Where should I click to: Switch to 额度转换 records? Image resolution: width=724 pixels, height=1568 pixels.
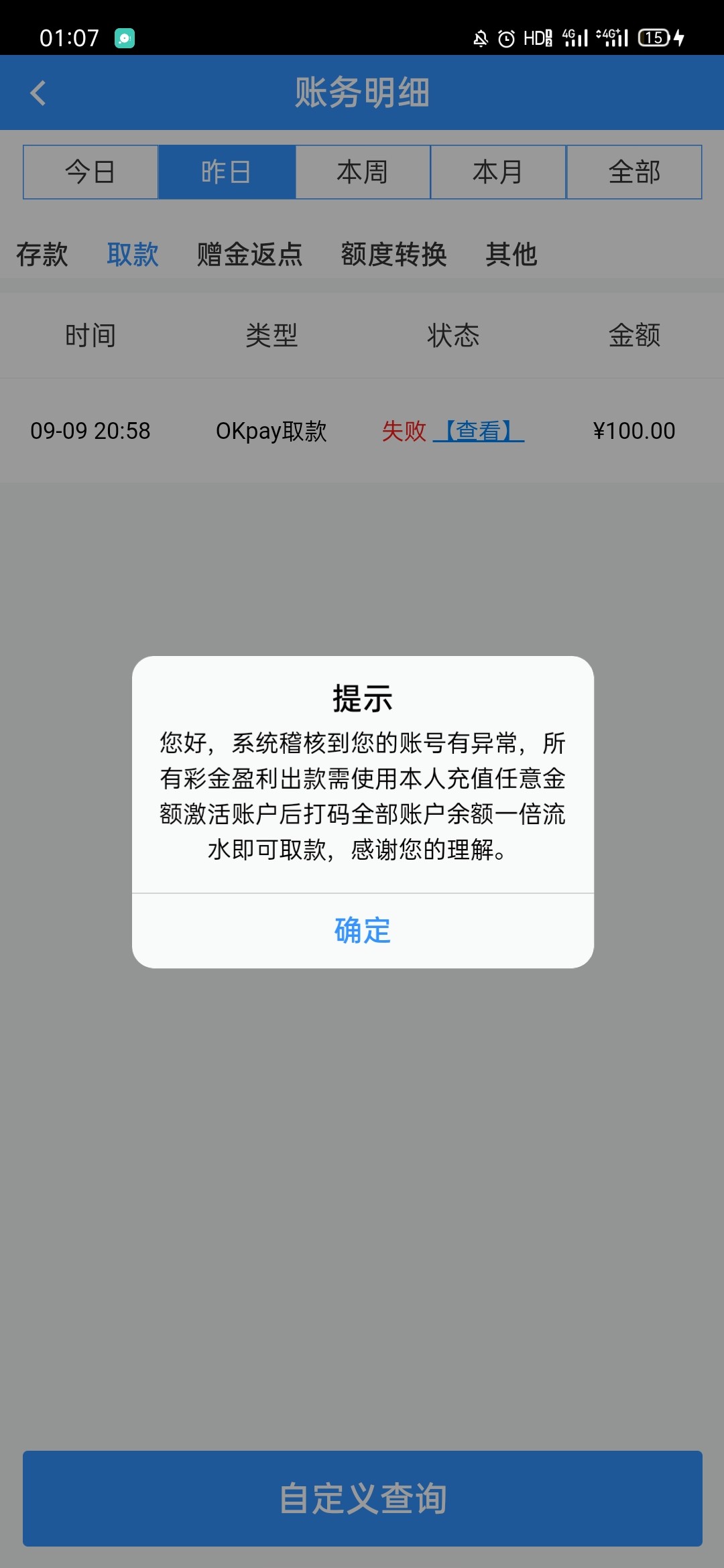pos(394,255)
